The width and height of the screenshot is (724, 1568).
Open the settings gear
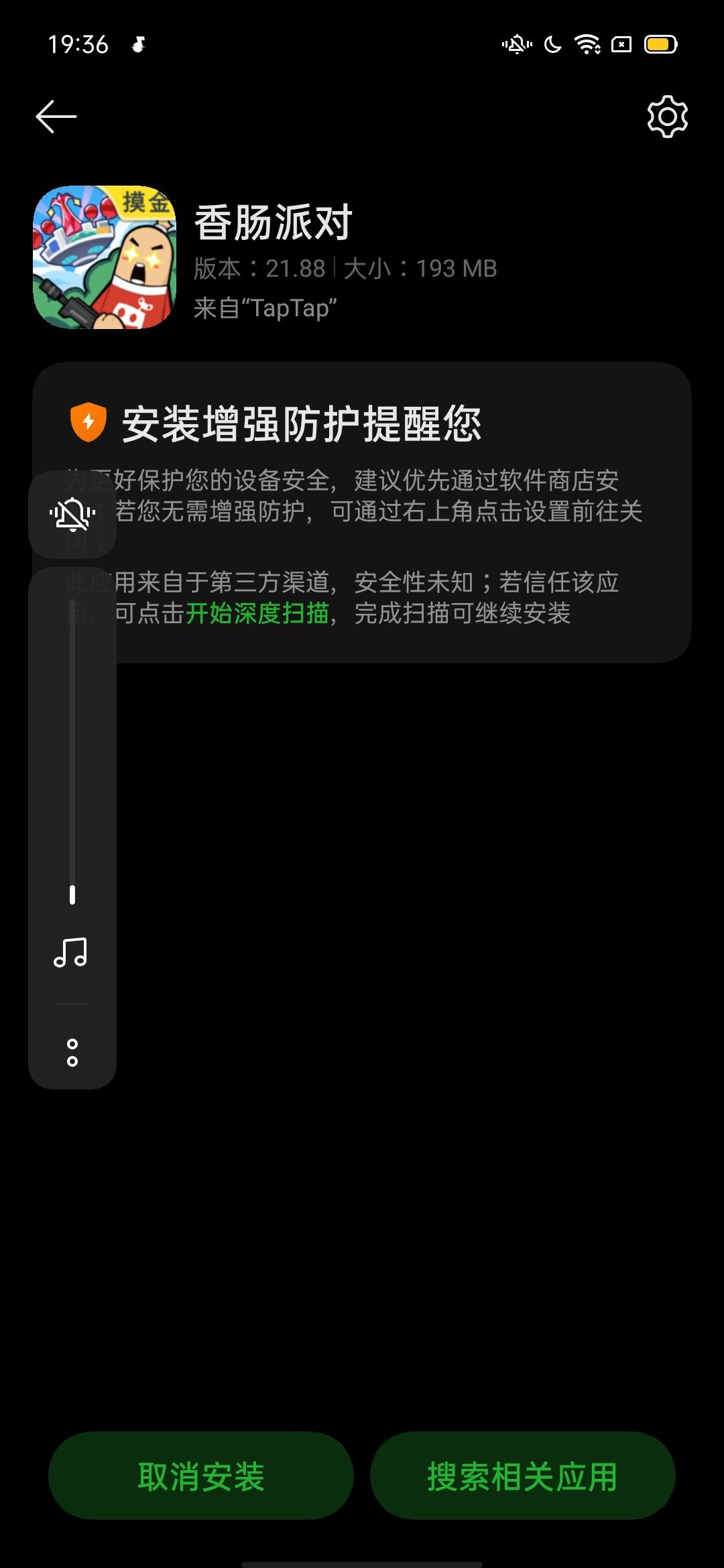667,117
